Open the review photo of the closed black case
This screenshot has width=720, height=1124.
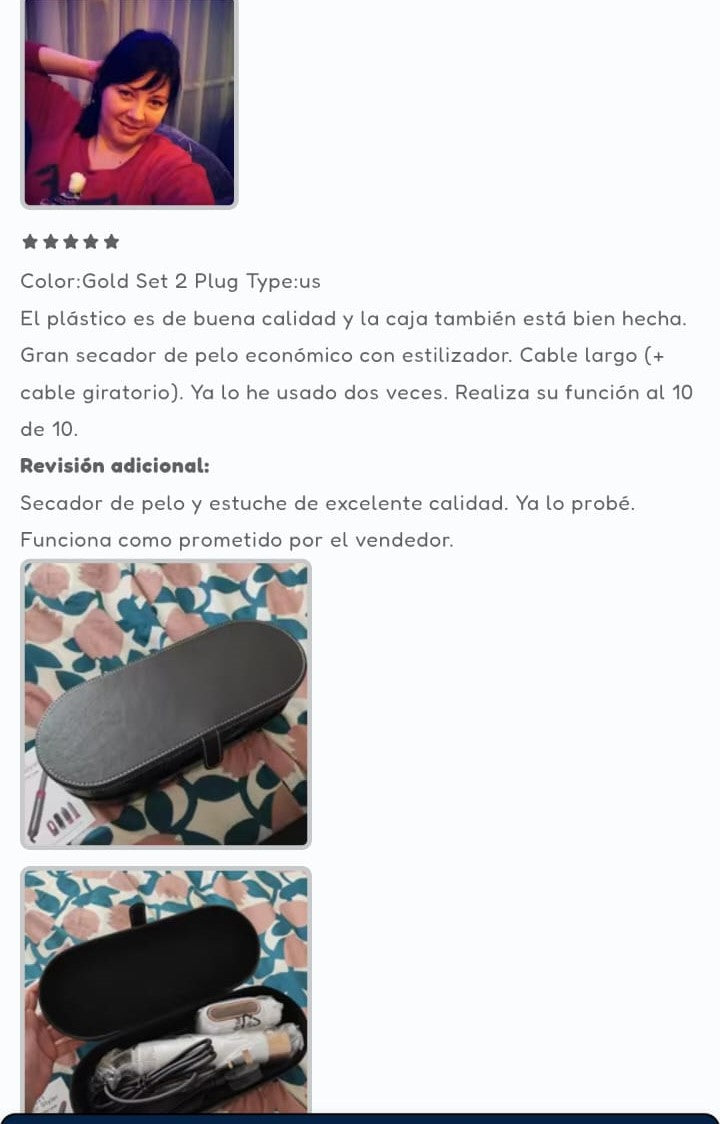point(166,704)
